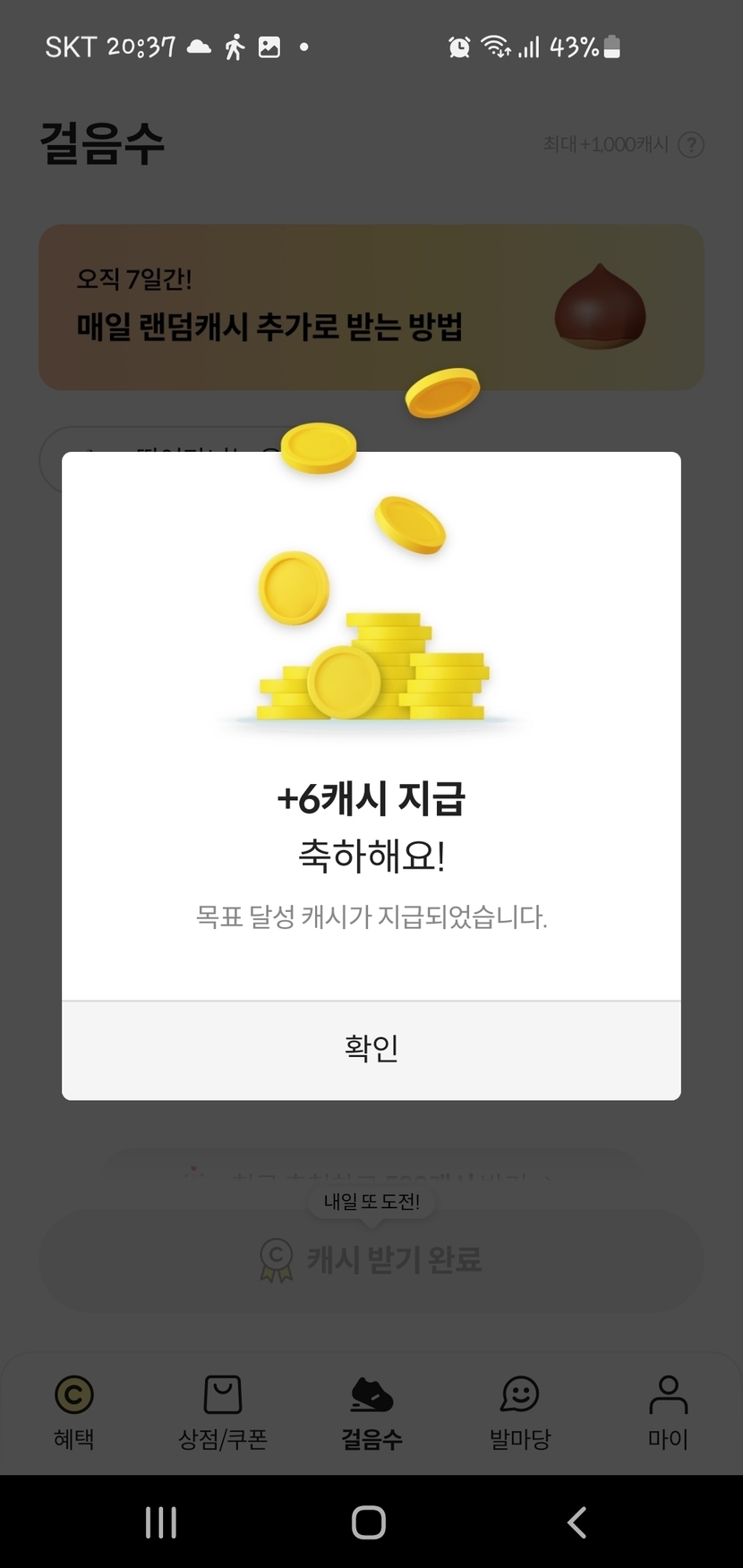Viewport: 743px width, 1568px height.
Task: Switch to the 혜택 tab
Action: [73, 1410]
